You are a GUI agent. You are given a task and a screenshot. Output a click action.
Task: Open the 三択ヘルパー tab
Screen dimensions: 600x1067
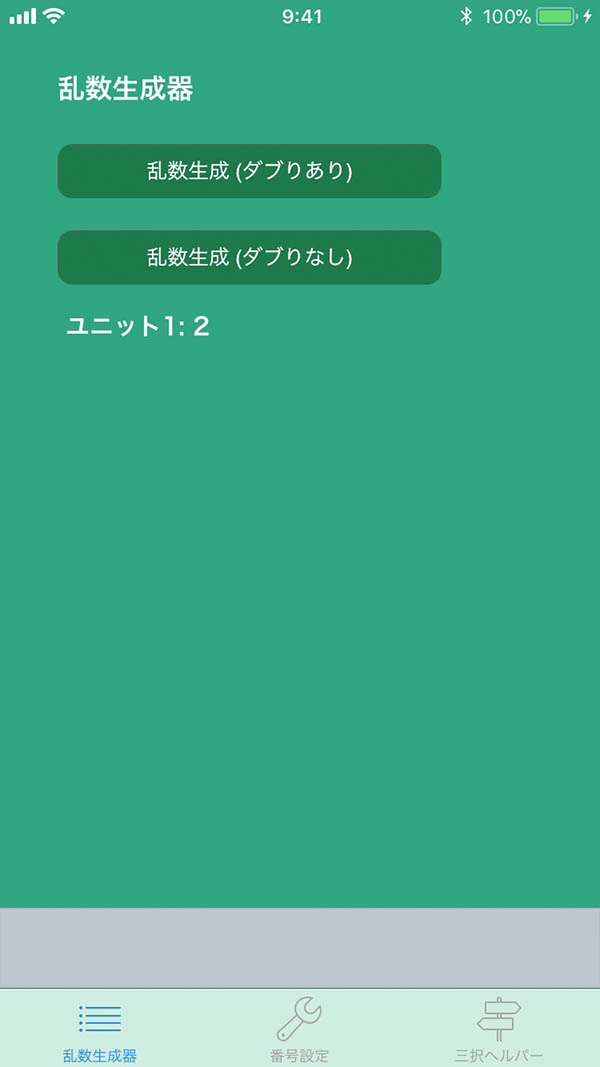[499, 1029]
